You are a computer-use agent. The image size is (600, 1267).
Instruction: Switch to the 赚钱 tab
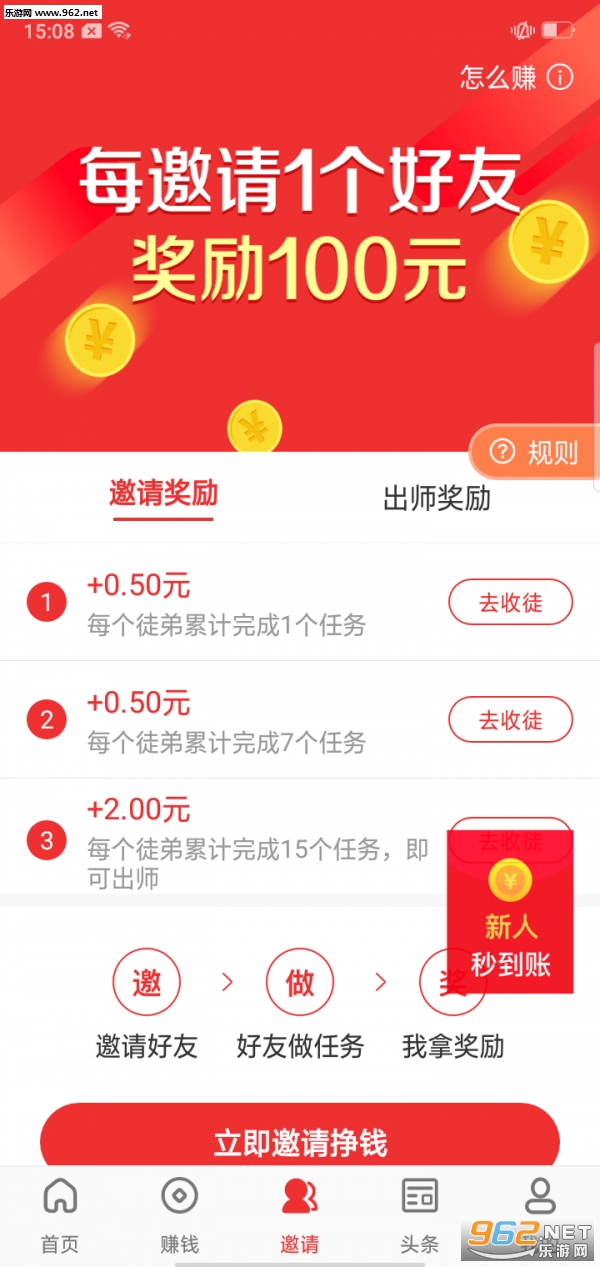pos(180,1215)
